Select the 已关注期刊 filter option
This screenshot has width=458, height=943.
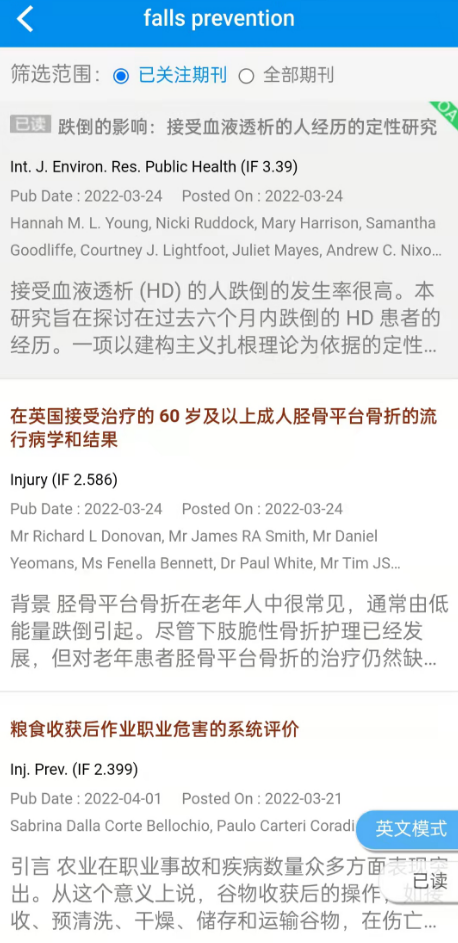point(170,75)
